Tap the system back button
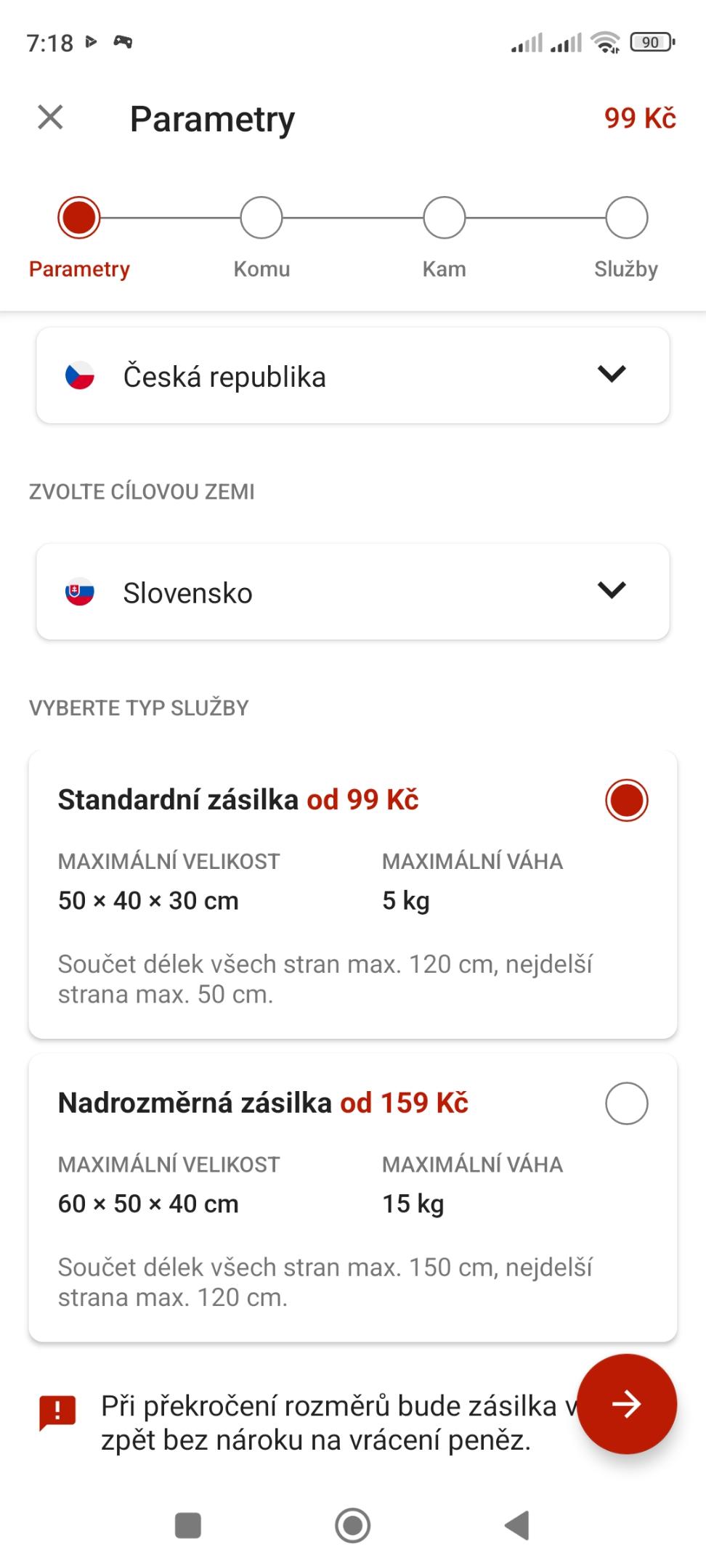This screenshot has height=1568, width=706. (516, 1525)
